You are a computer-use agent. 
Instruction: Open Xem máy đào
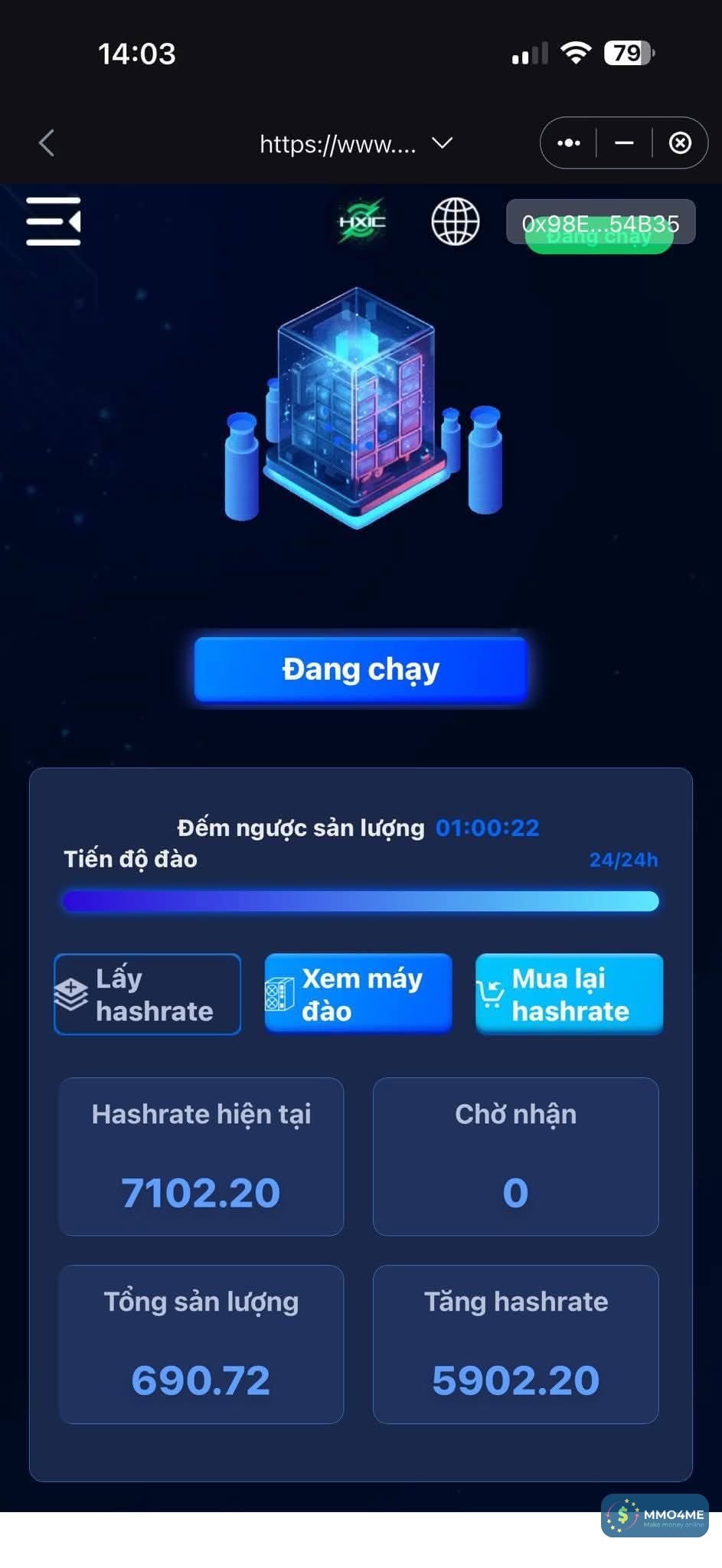(358, 995)
